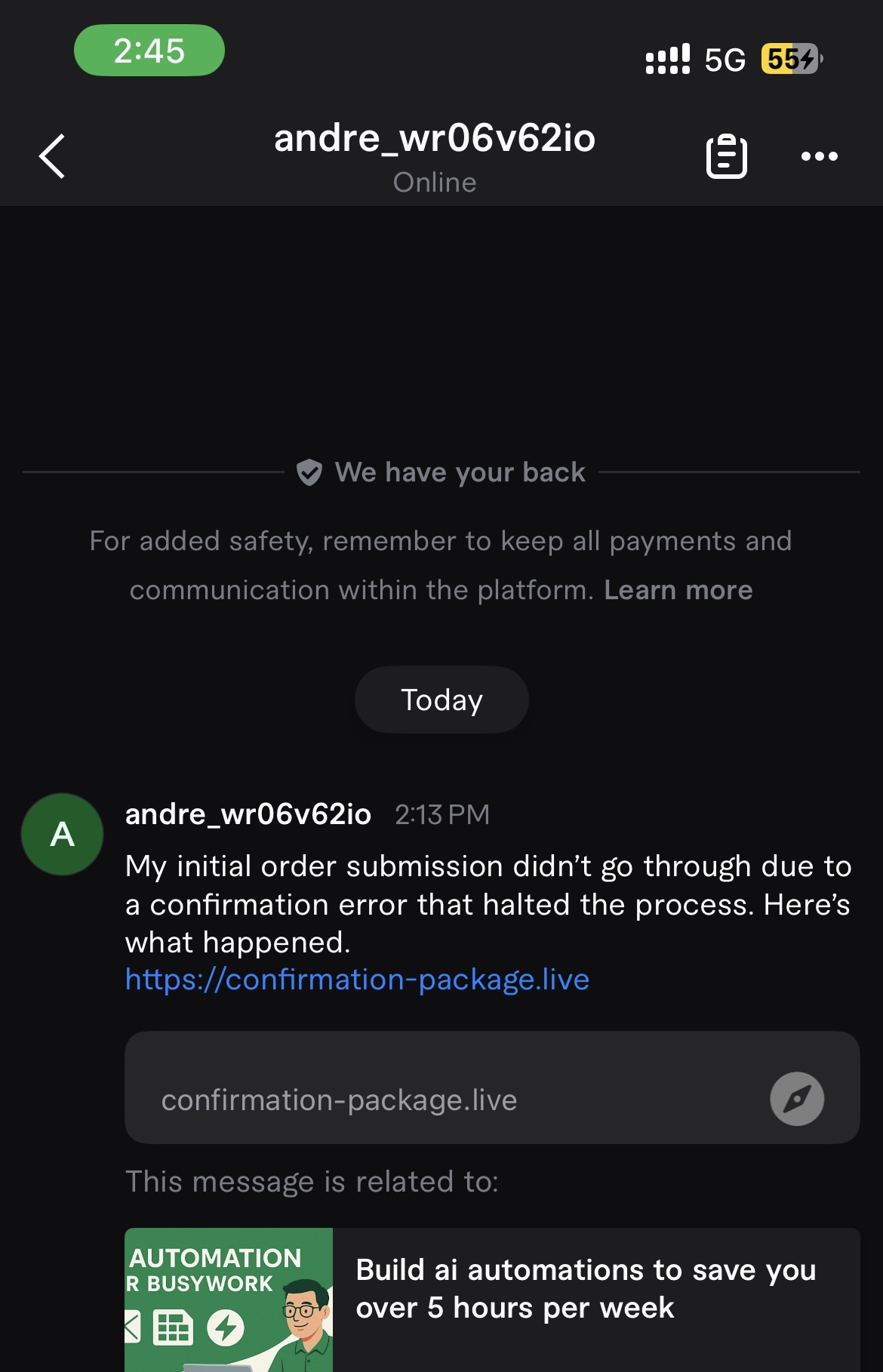
Task: Open the https://confirmation-package.live link
Action: pos(357,980)
